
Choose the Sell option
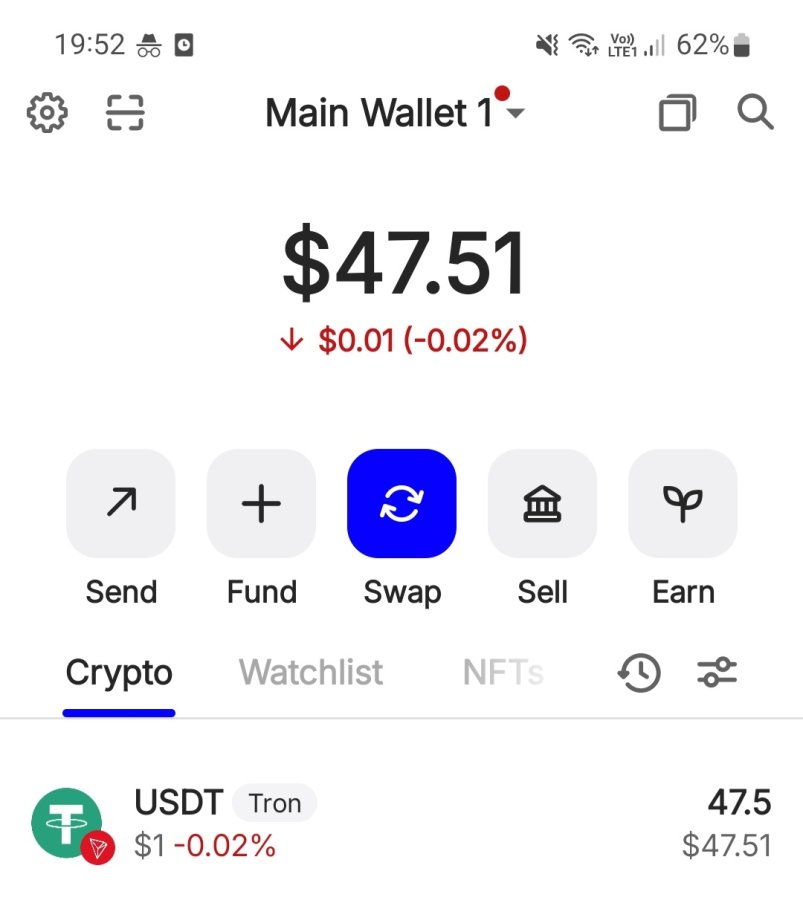pyautogui.click(x=542, y=503)
